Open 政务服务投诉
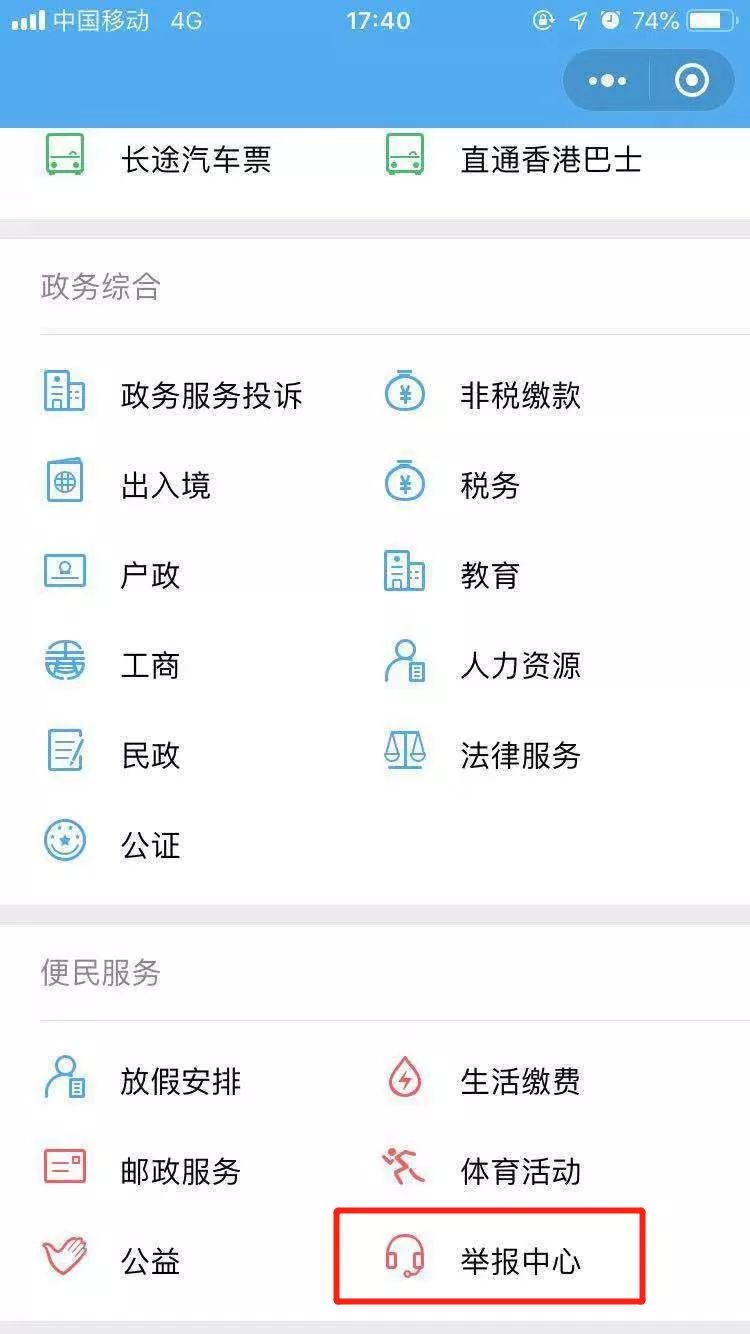The image size is (750, 1334). coord(173,395)
